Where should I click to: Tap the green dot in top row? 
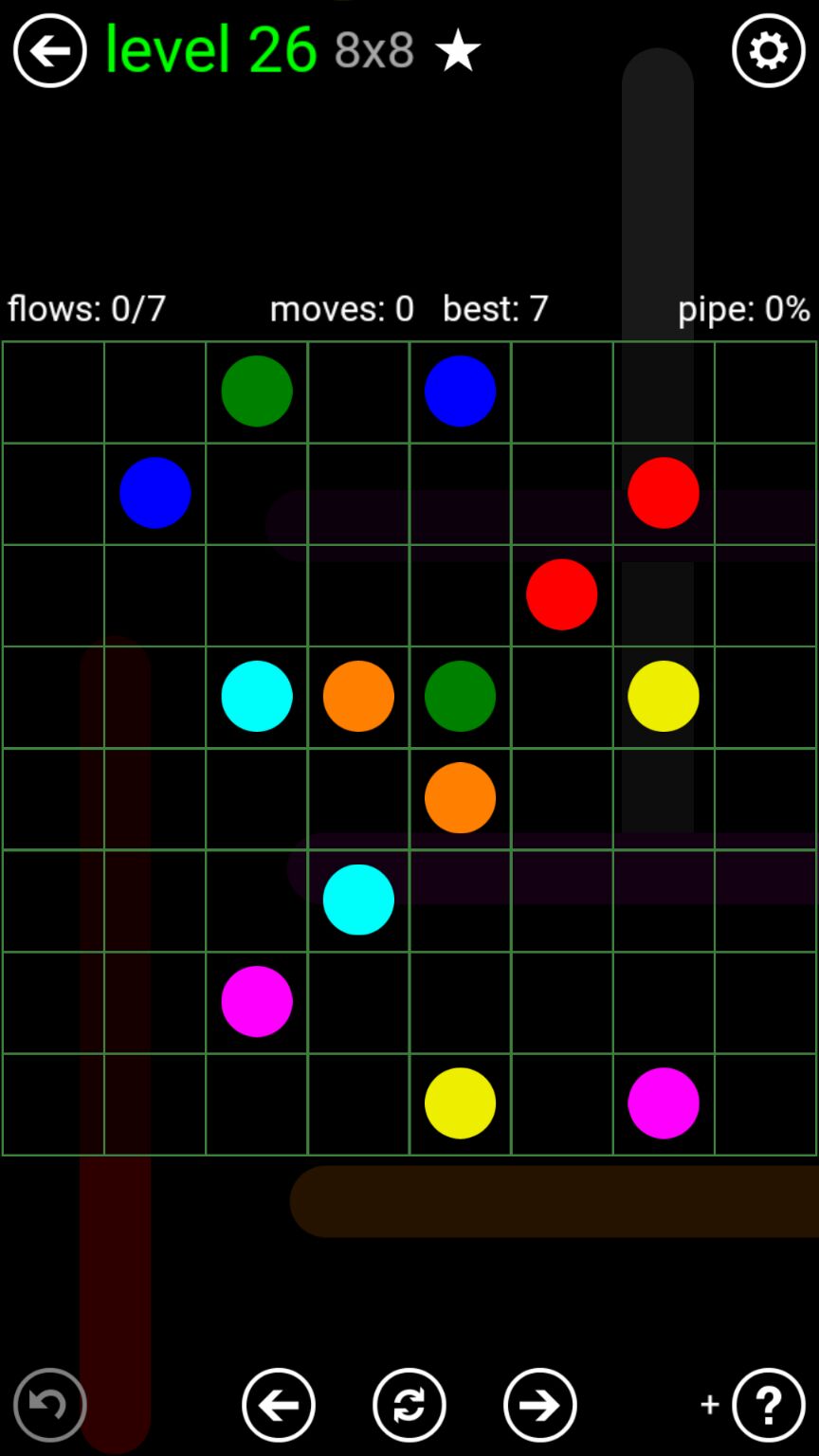click(257, 391)
